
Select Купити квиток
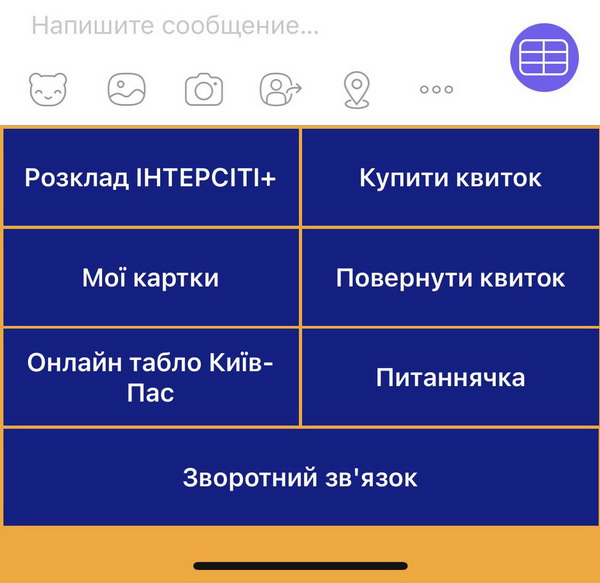click(450, 178)
